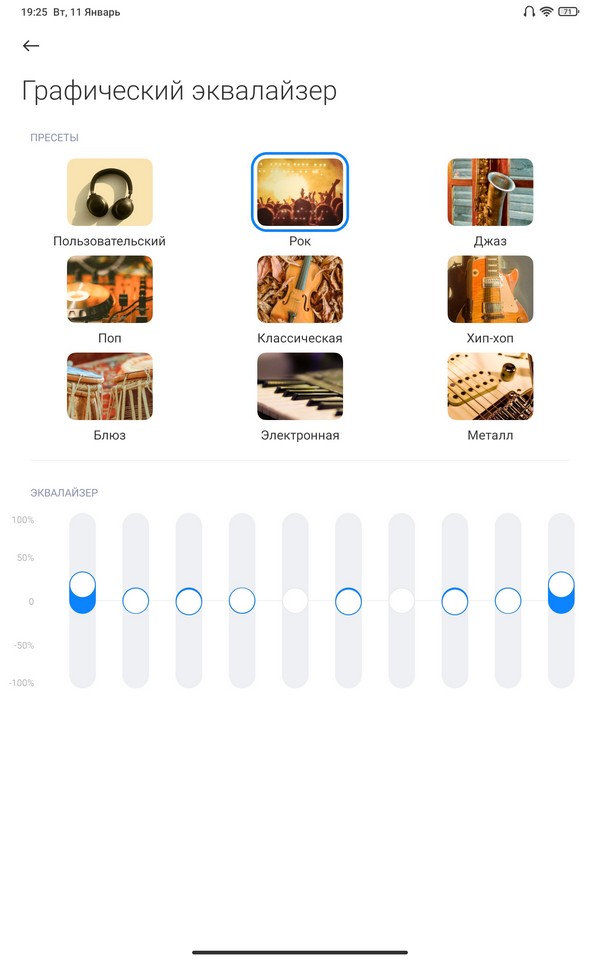Select the Пользовательский preset

(109, 192)
